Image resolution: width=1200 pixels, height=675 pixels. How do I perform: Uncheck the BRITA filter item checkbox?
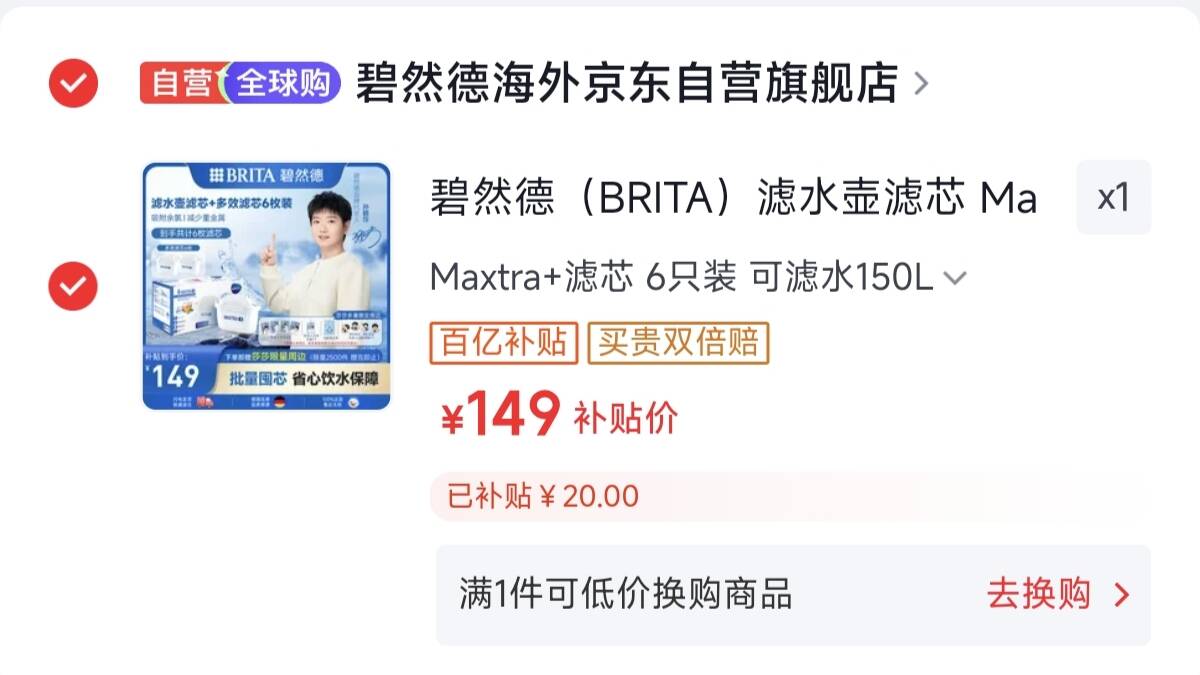[x=73, y=287]
